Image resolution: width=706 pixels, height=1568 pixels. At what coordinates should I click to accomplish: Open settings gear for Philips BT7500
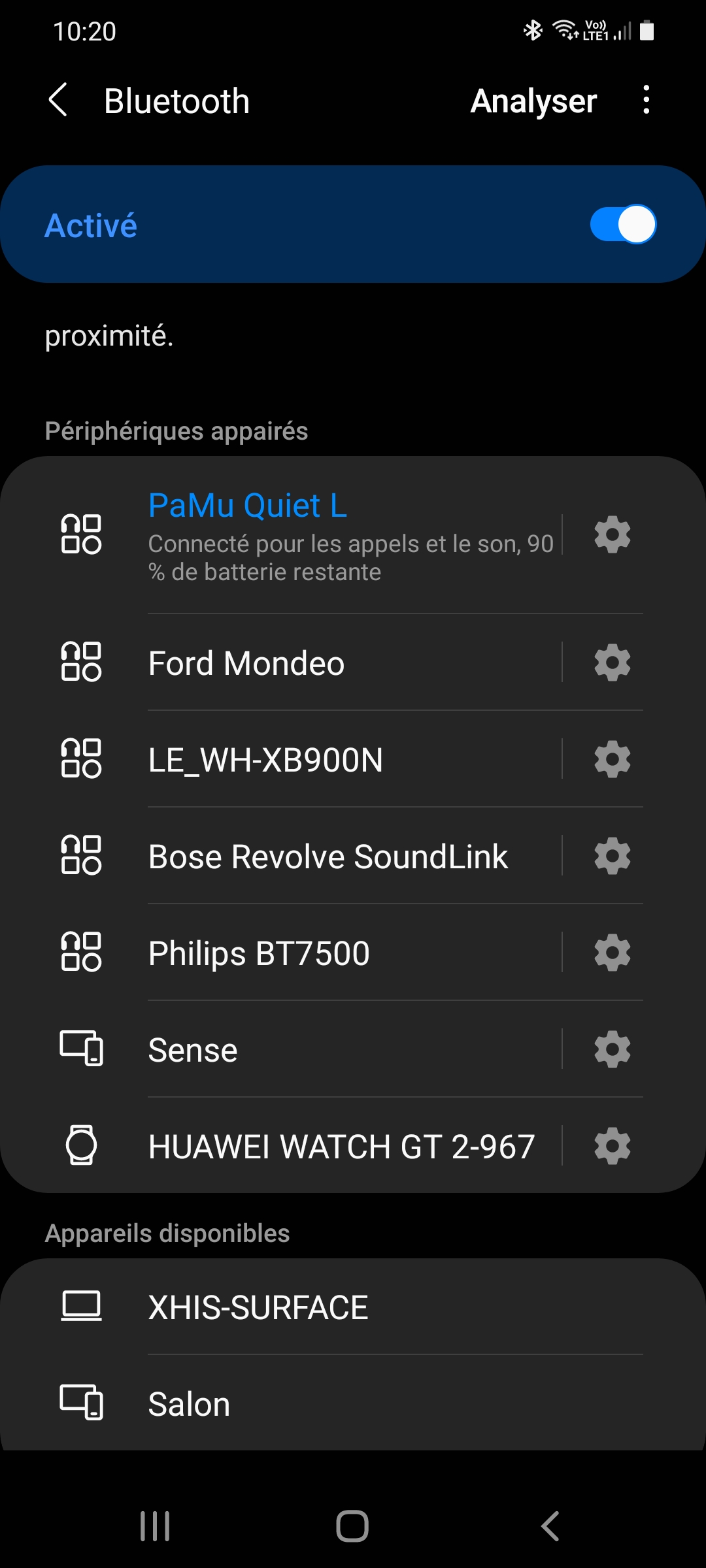pos(612,953)
